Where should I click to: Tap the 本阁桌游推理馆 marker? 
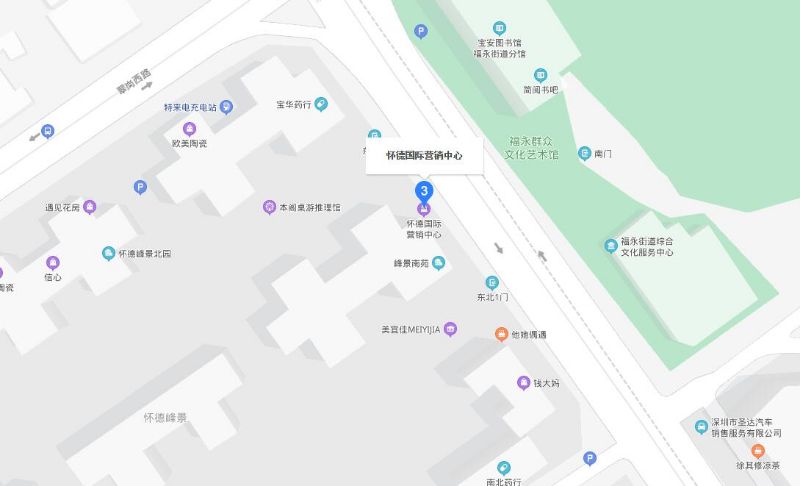(x=269, y=207)
